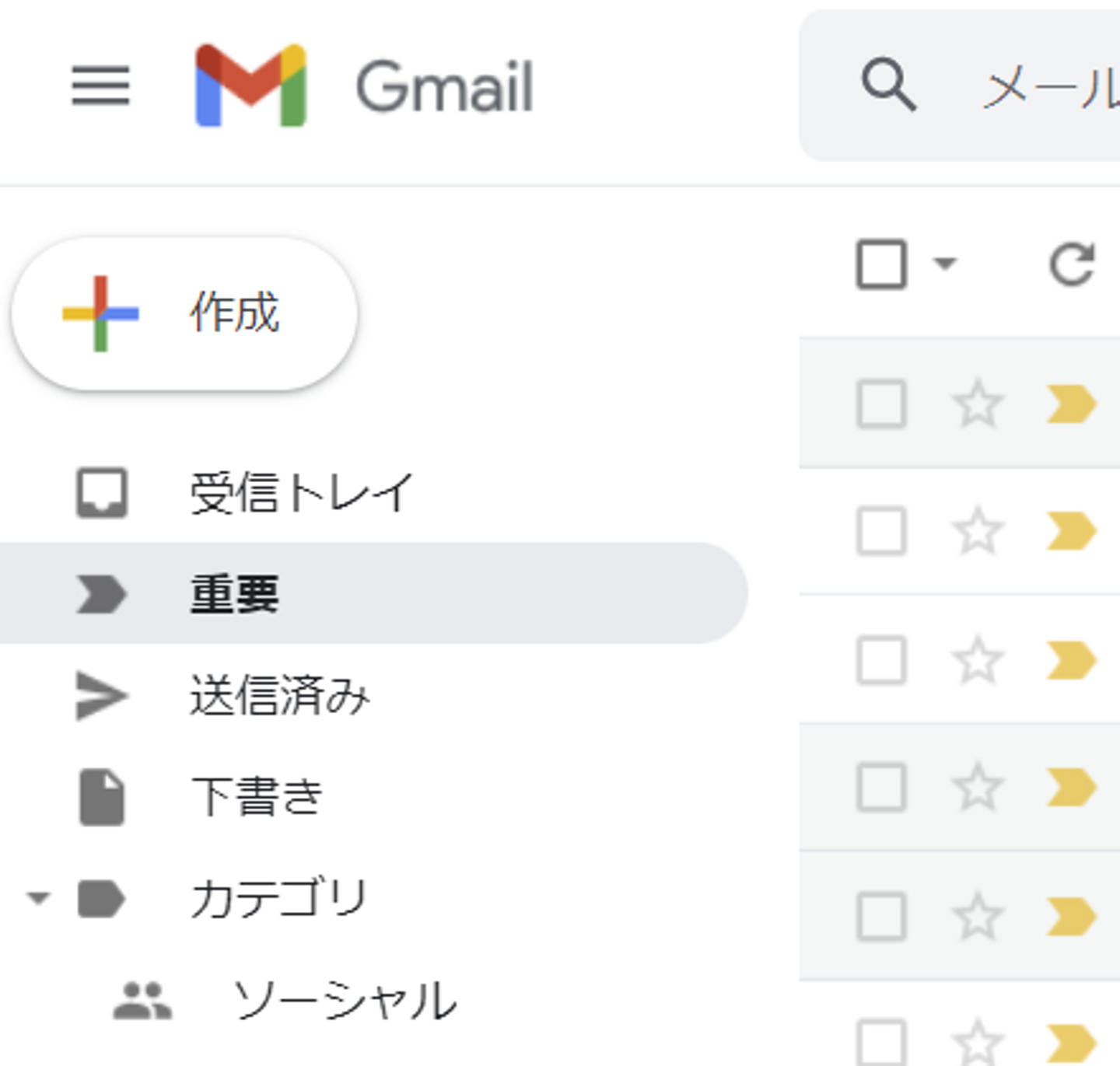1120x1066 pixels.
Task: Toggle importance marker on first email
Action: point(1071,404)
